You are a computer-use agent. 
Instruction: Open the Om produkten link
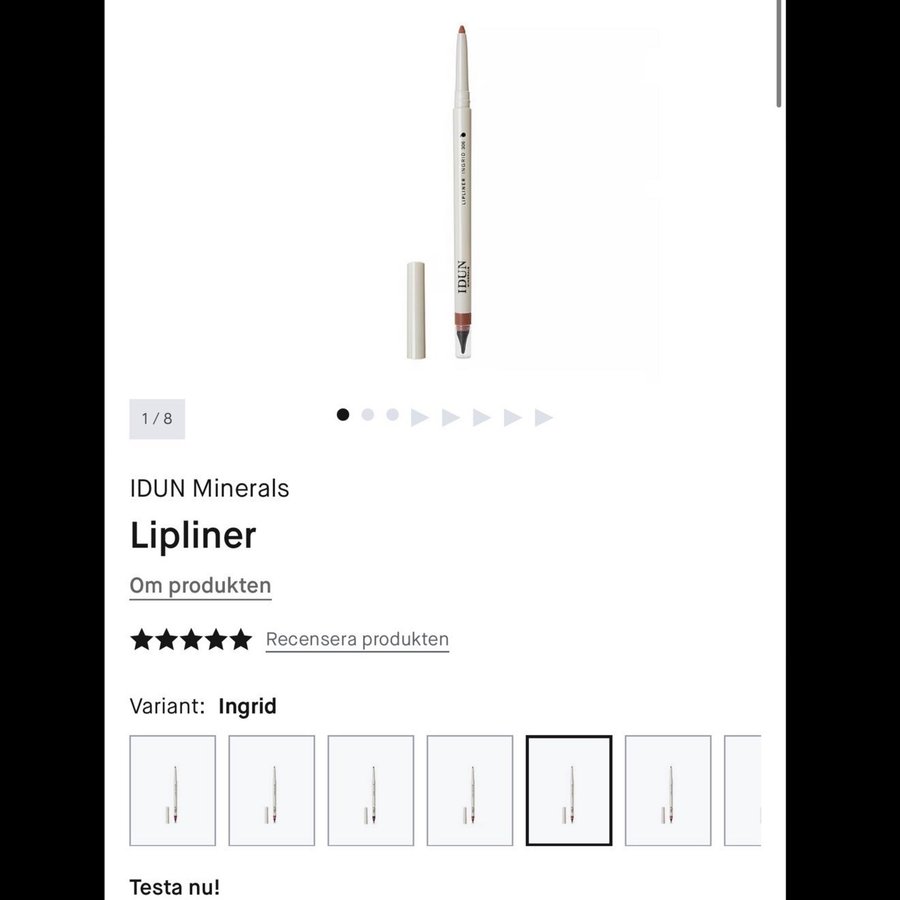(x=200, y=586)
